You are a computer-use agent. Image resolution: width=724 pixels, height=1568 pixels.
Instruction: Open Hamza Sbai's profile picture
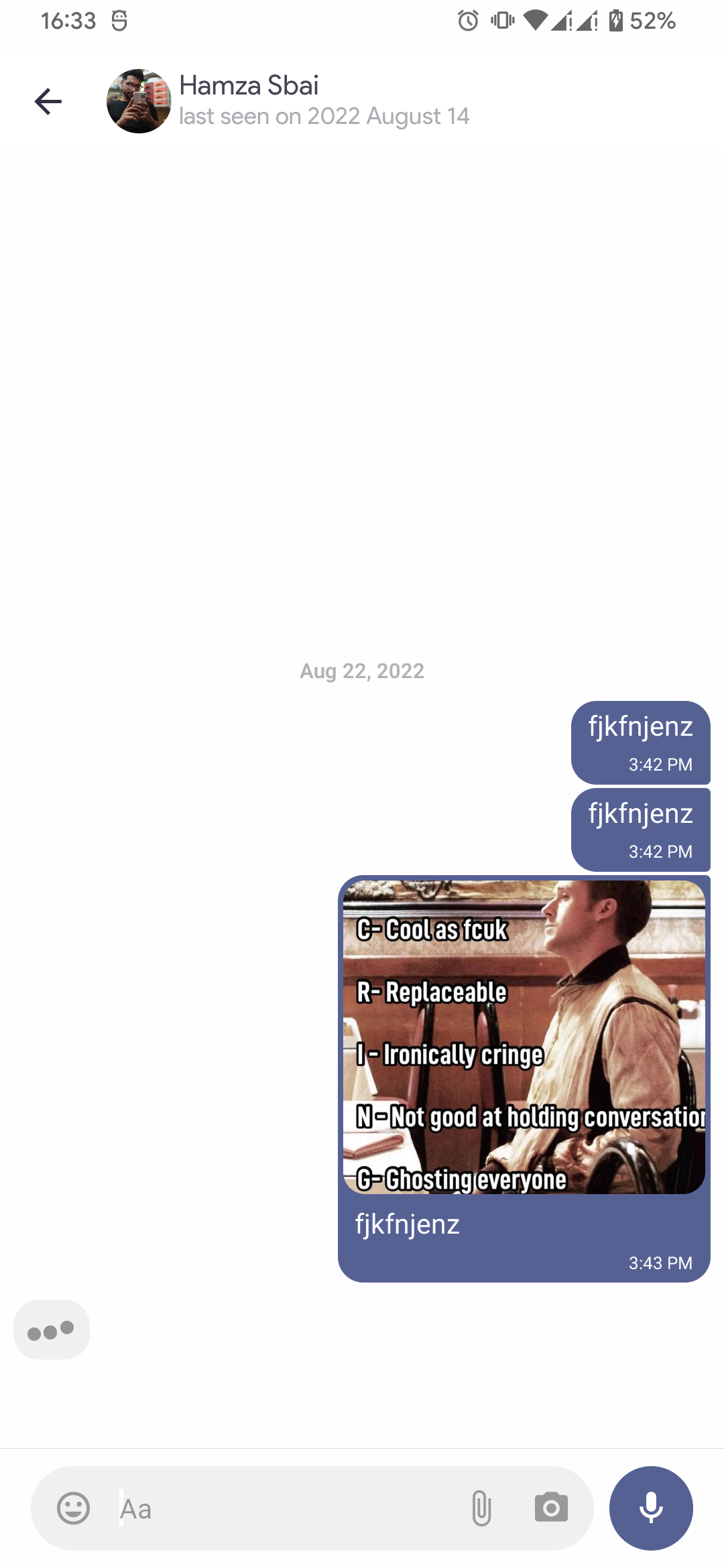tap(139, 101)
